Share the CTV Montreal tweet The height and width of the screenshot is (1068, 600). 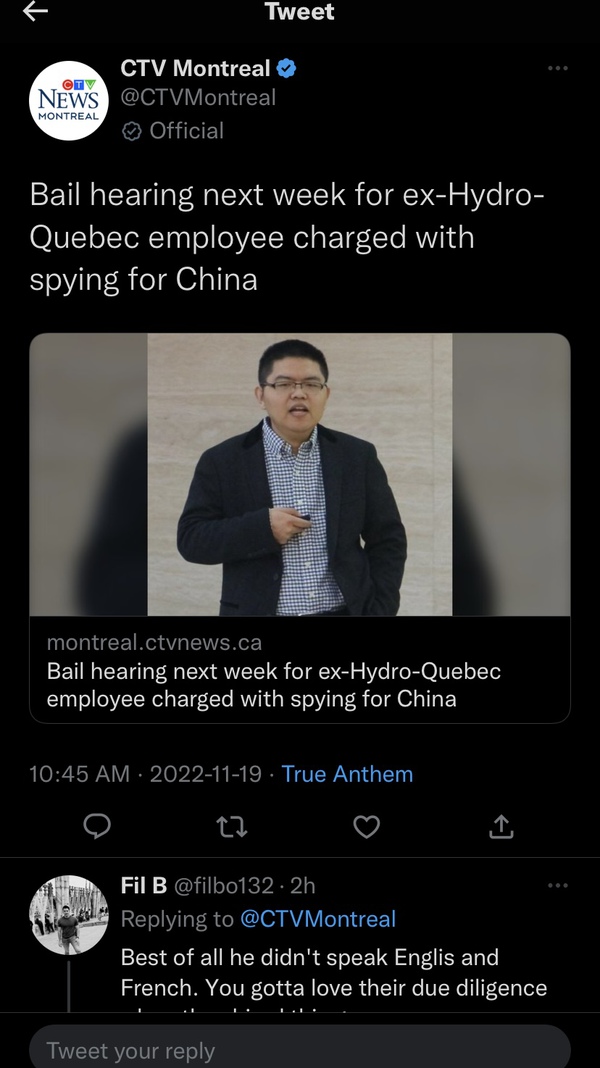coord(502,826)
